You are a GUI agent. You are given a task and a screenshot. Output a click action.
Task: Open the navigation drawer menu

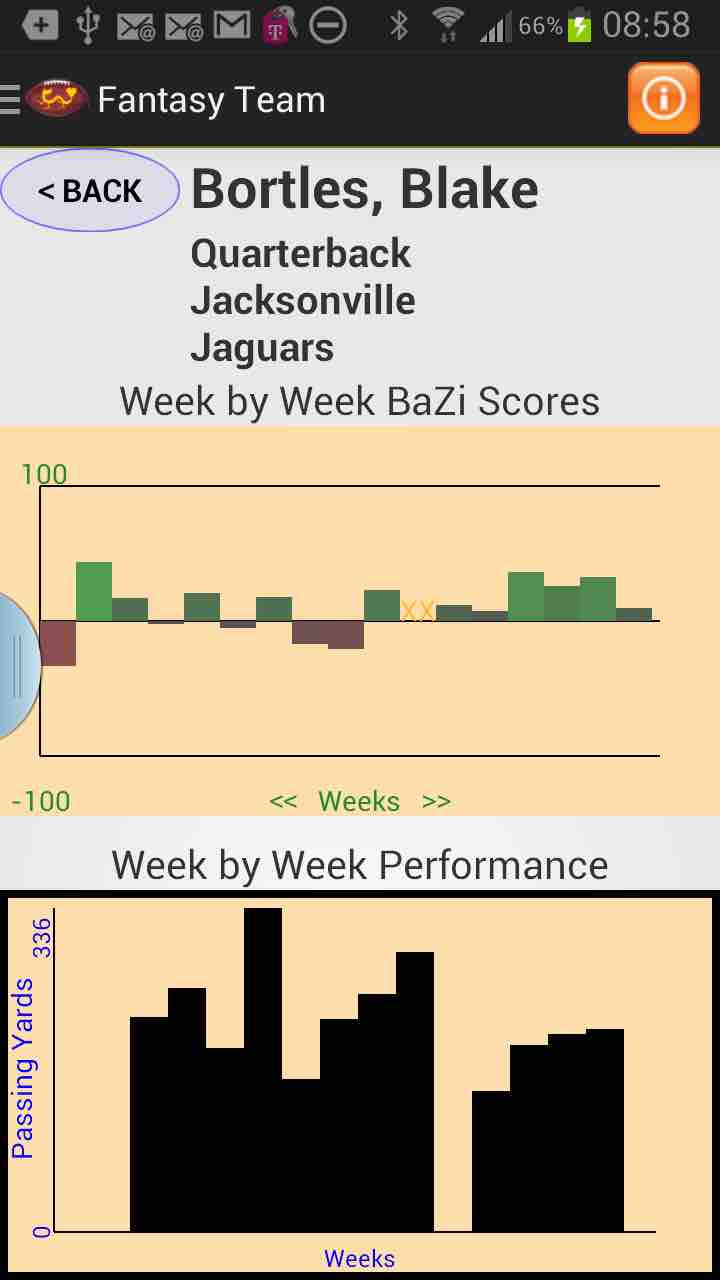click(12, 99)
